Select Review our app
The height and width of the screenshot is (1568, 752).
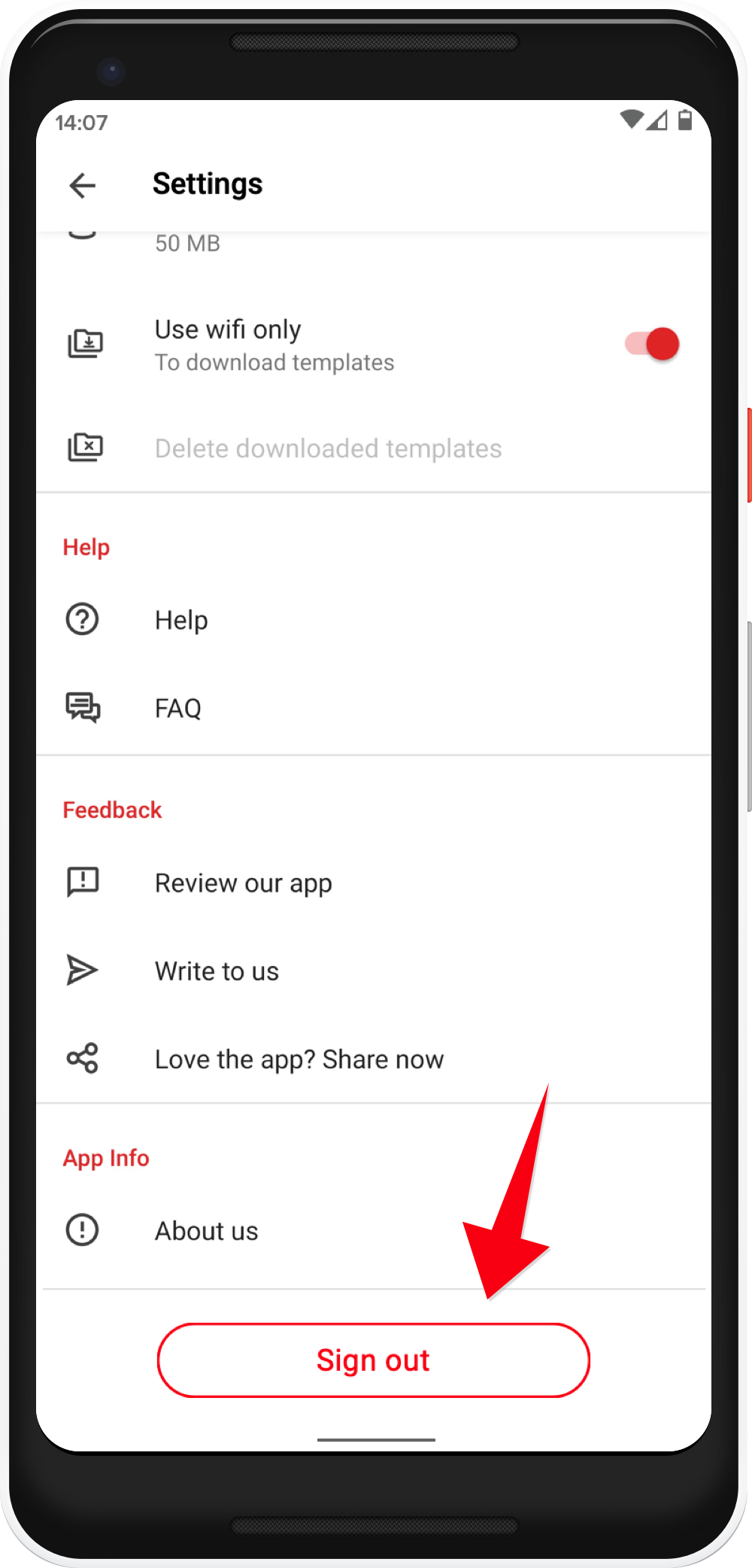(x=374, y=883)
